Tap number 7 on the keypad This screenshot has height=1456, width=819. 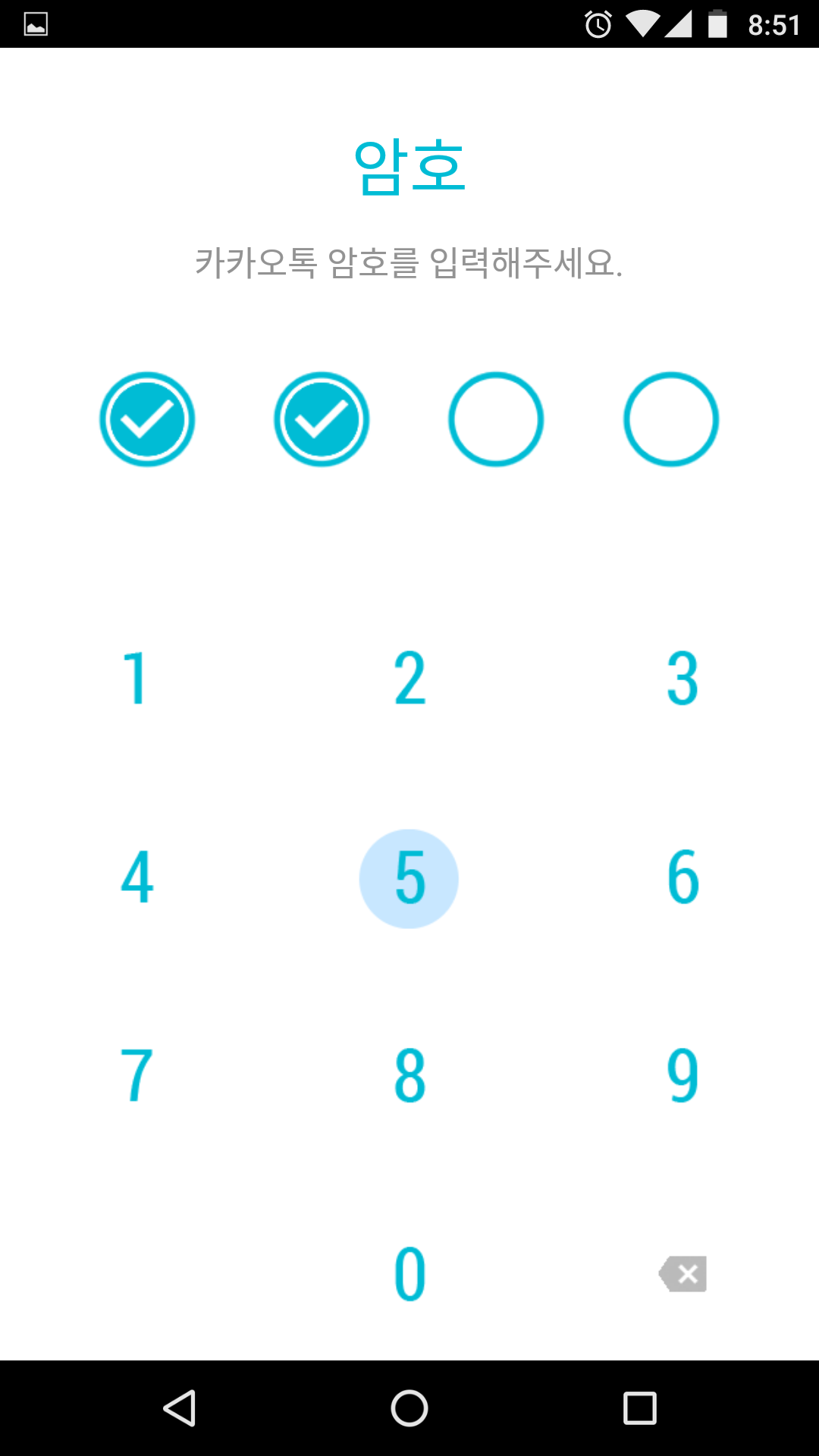pos(136,1075)
